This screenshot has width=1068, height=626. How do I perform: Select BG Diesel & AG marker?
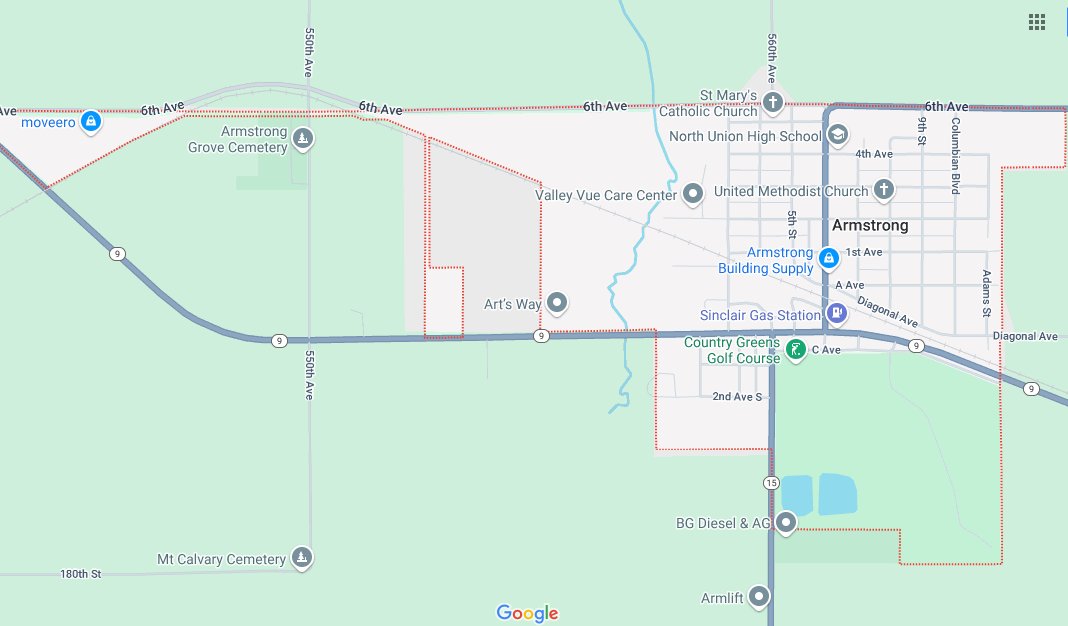[x=786, y=521]
